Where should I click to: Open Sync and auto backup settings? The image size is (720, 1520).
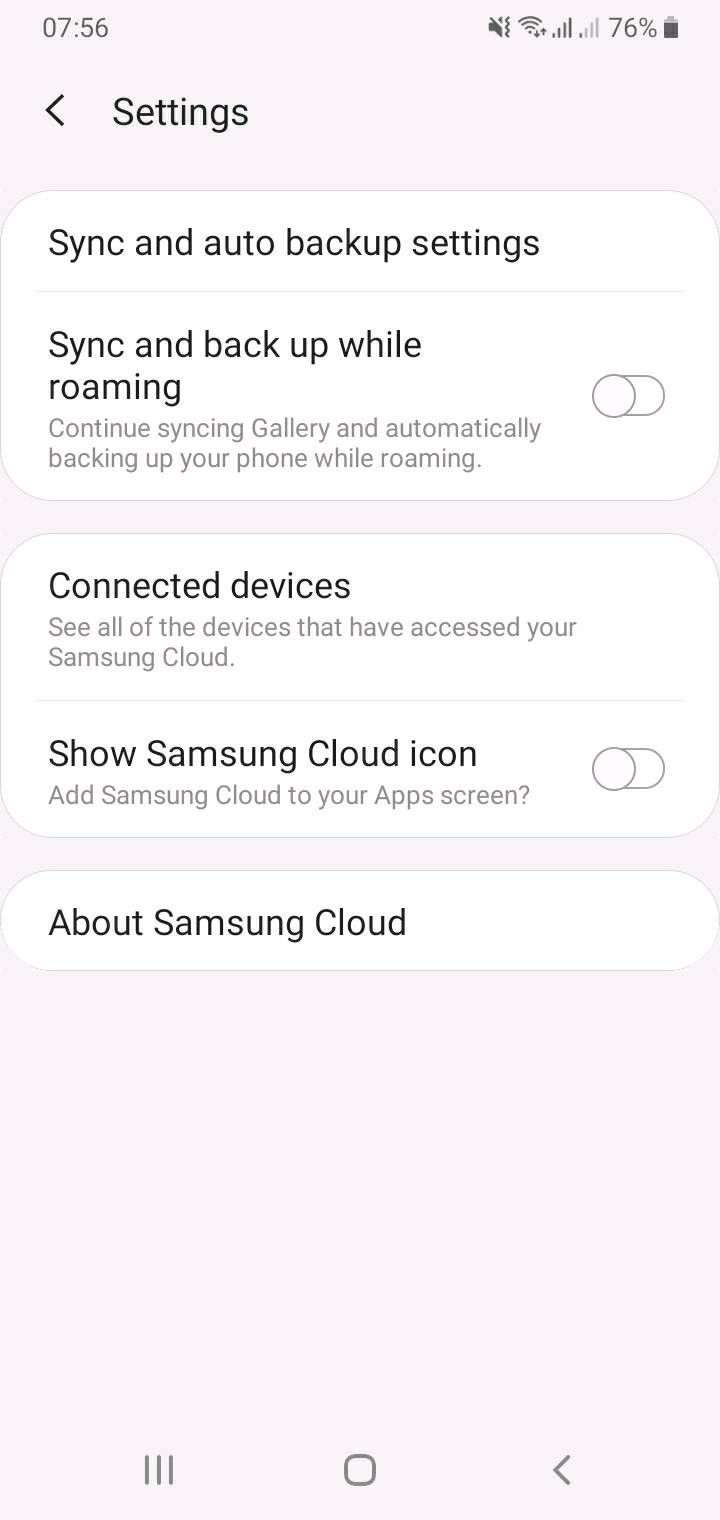[x=294, y=243]
